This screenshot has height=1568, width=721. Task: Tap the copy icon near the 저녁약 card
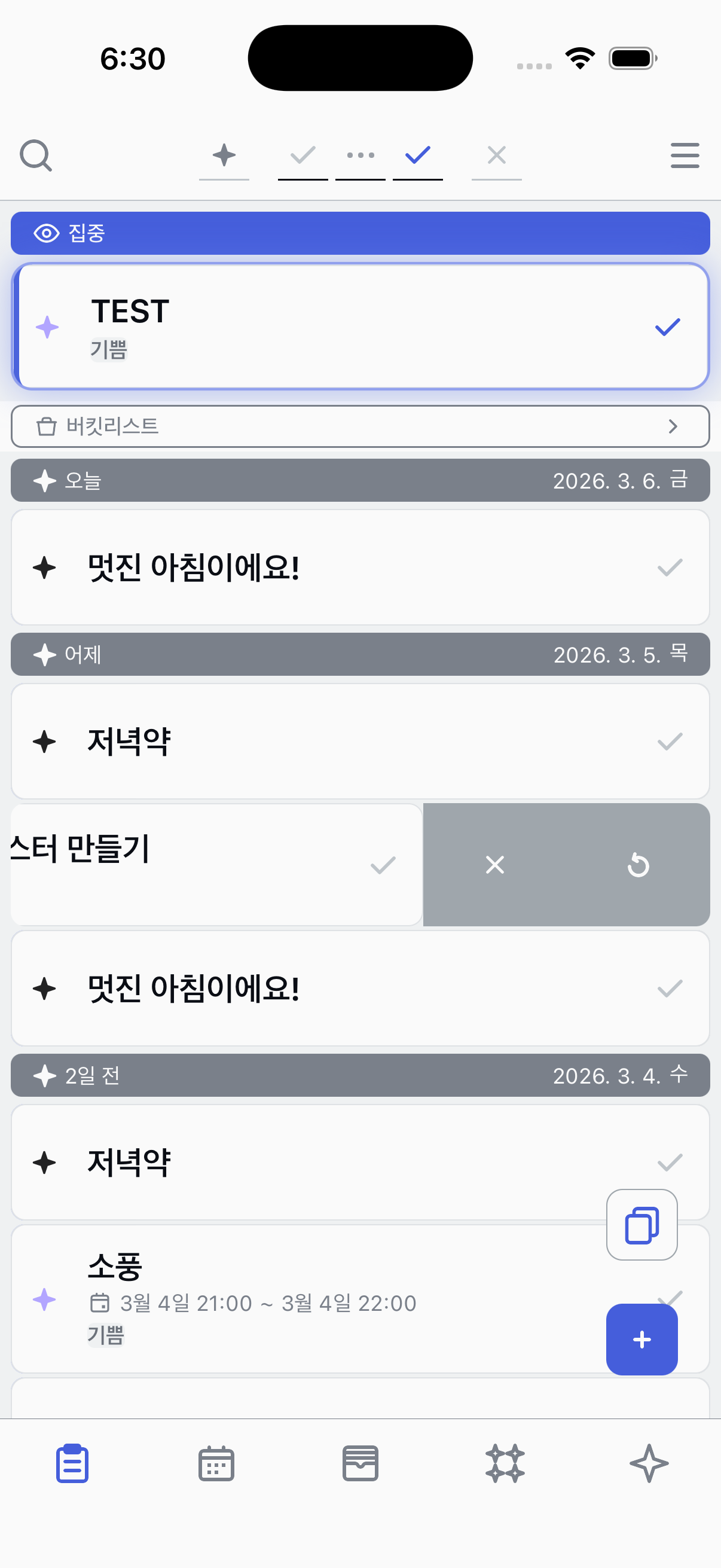[x=641, y=1224]
